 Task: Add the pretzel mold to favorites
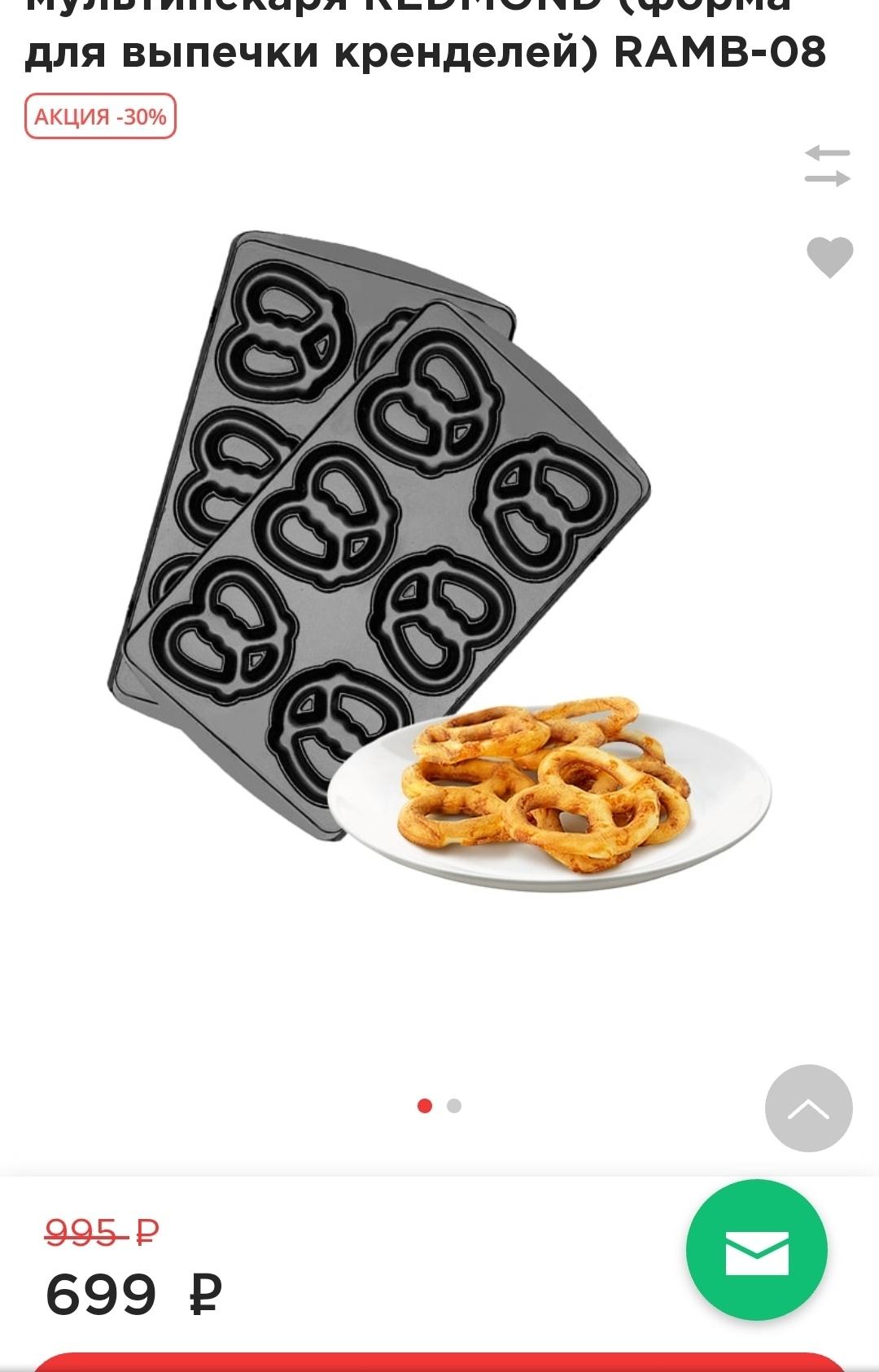pyautogui.click(x=829, y=257)
